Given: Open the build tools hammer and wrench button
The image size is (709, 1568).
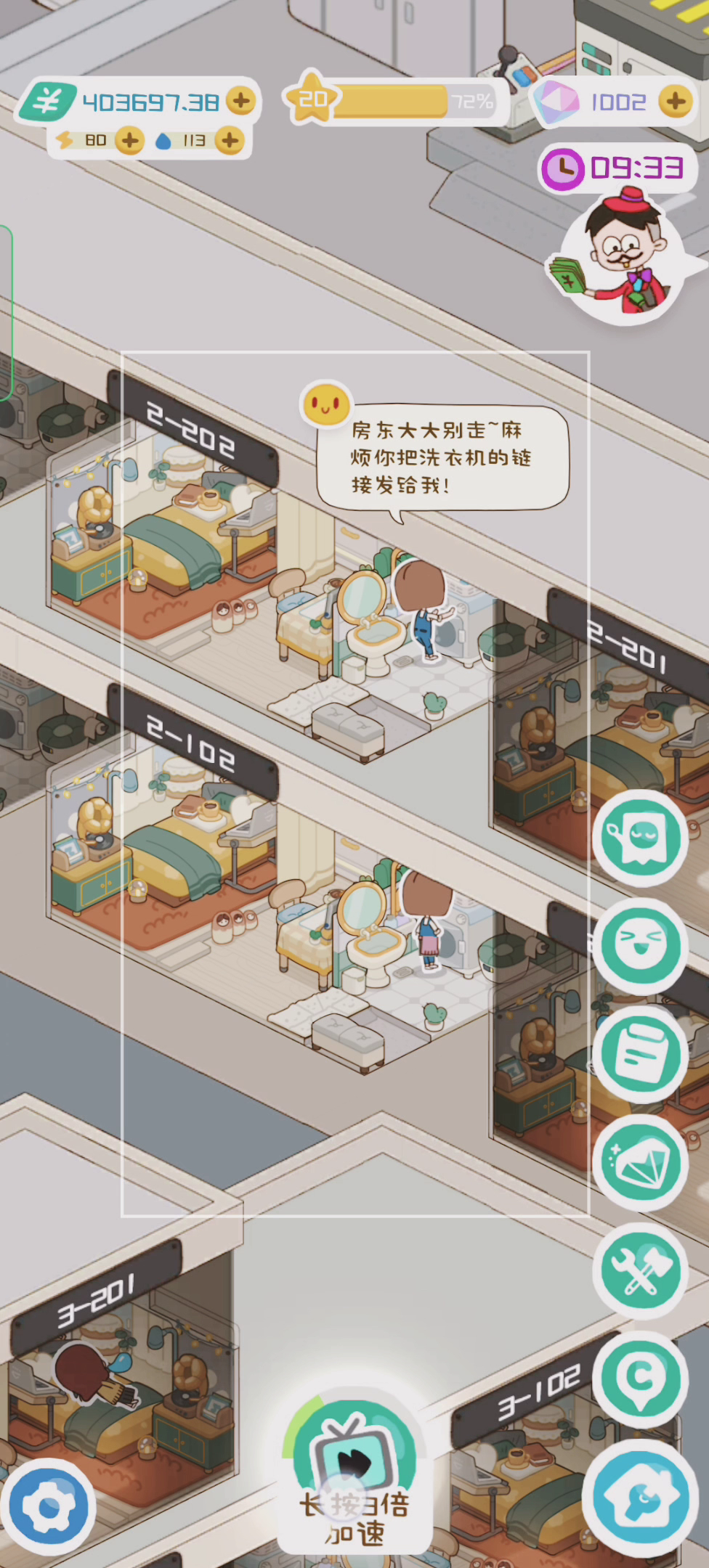Looking at the screenshot, I should (x=640, y=1270).
